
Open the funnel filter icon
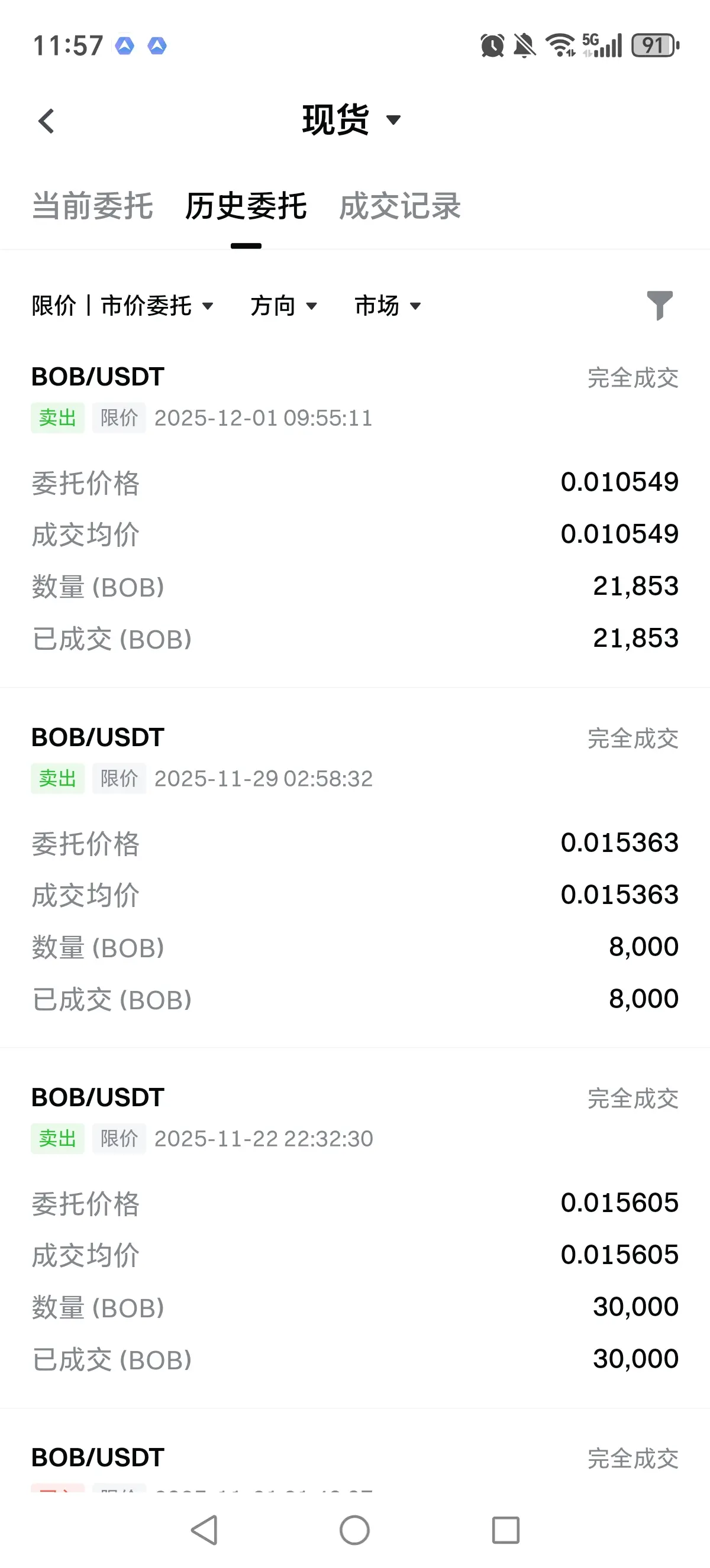[660, 305]
